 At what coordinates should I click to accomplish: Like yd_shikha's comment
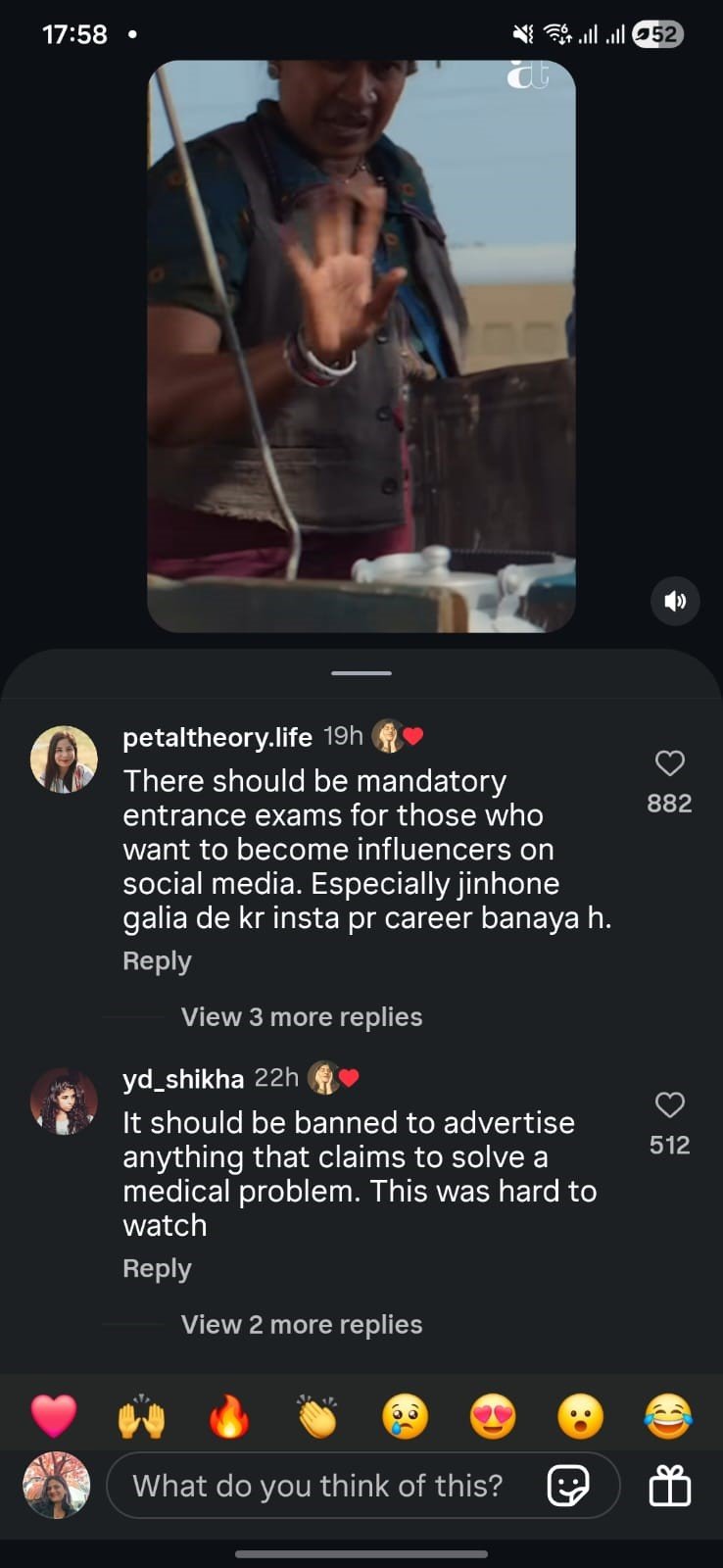[x=669, y=1105]
